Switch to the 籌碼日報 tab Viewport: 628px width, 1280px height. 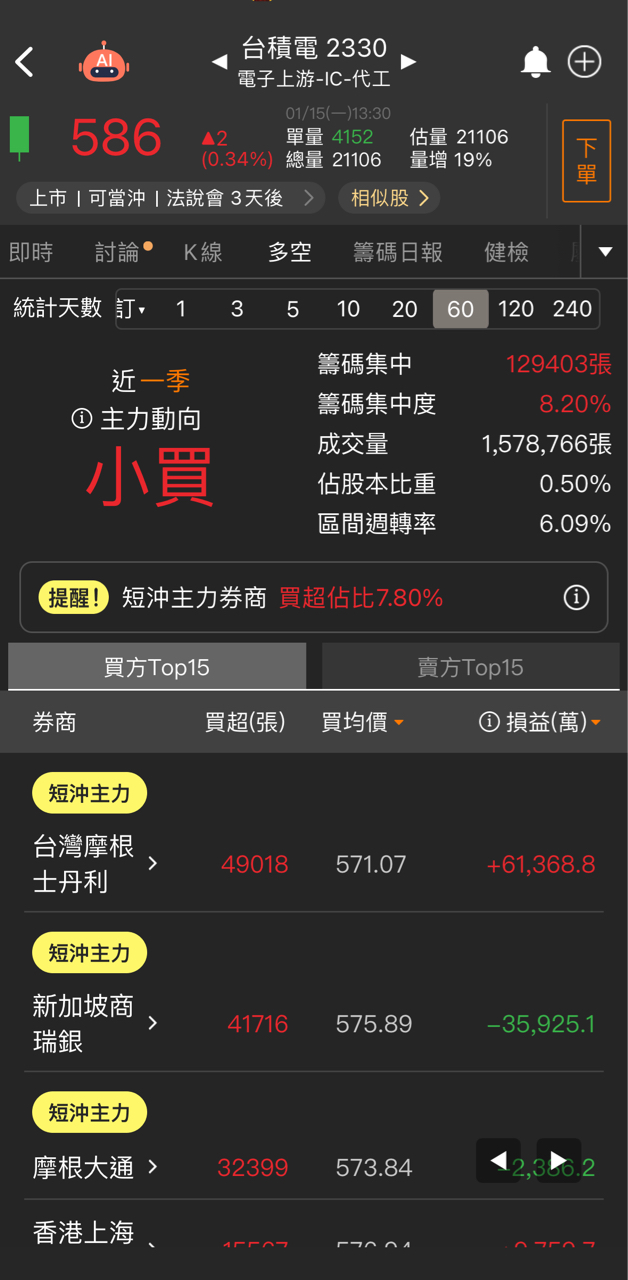point(397,252)
